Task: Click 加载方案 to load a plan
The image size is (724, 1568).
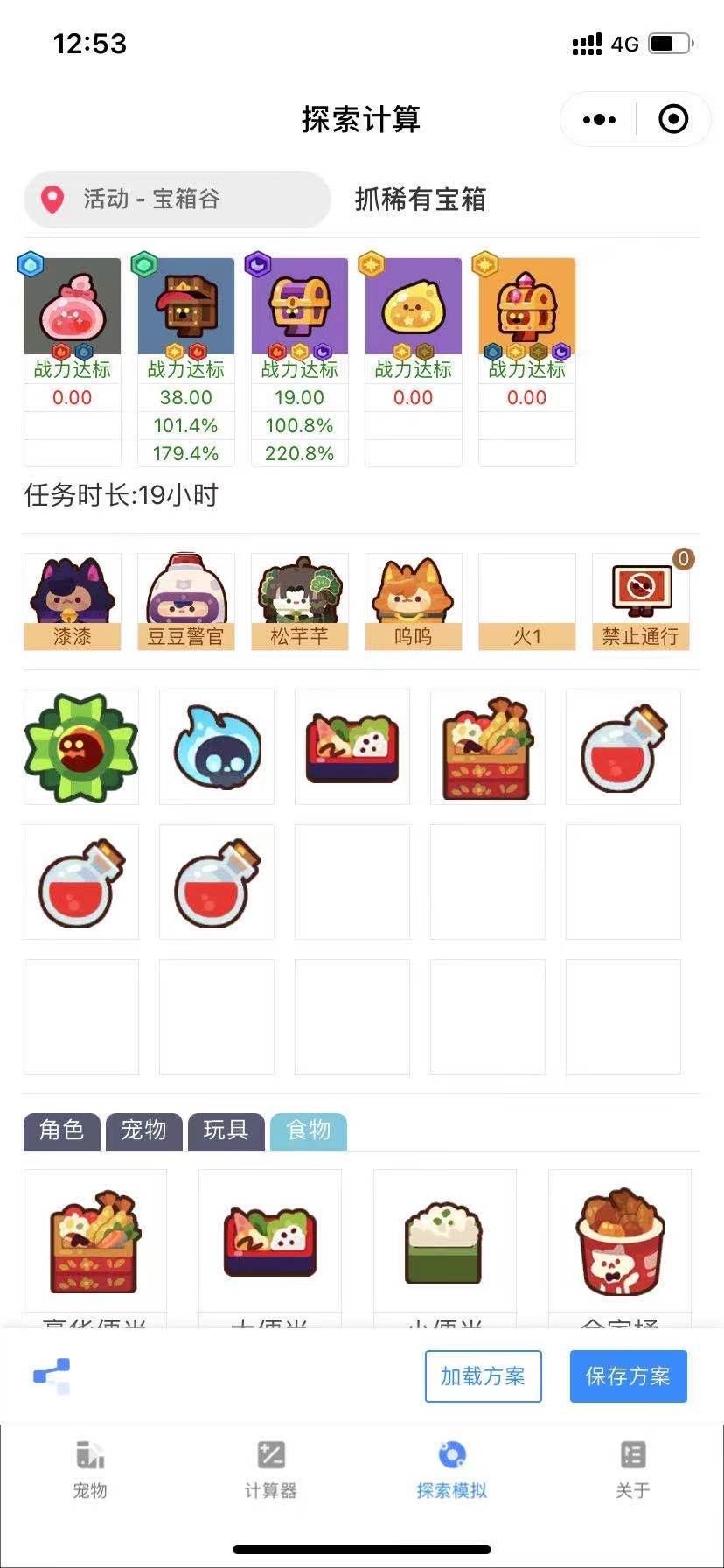Action: coord(482,1375)
